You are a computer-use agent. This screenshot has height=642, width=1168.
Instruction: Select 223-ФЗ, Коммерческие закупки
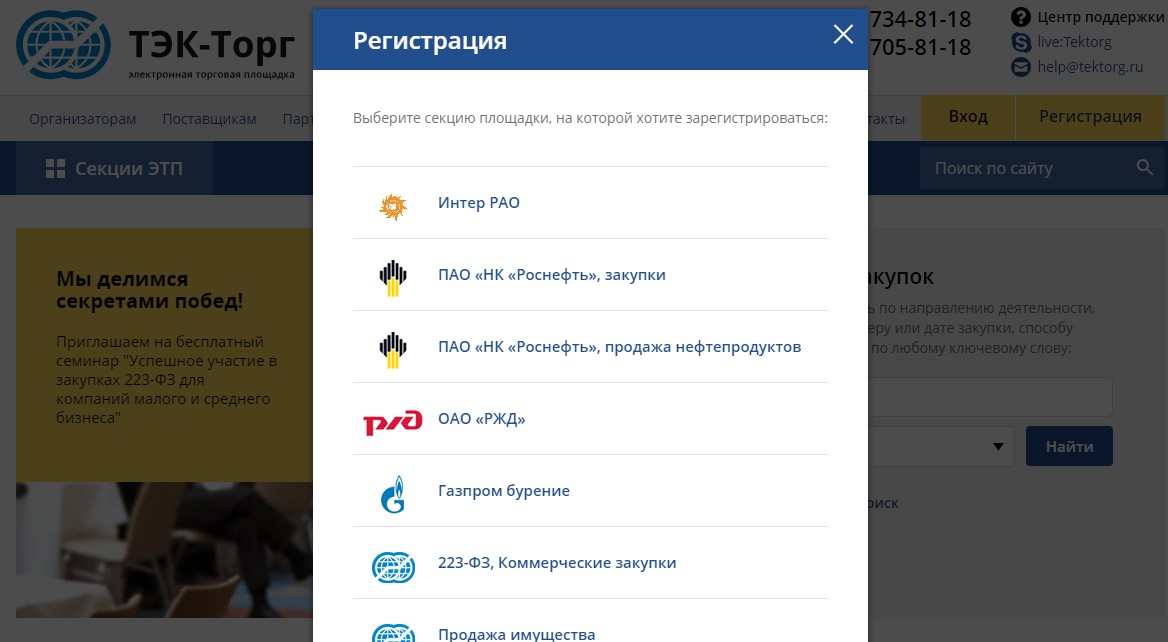coord(556,563)
